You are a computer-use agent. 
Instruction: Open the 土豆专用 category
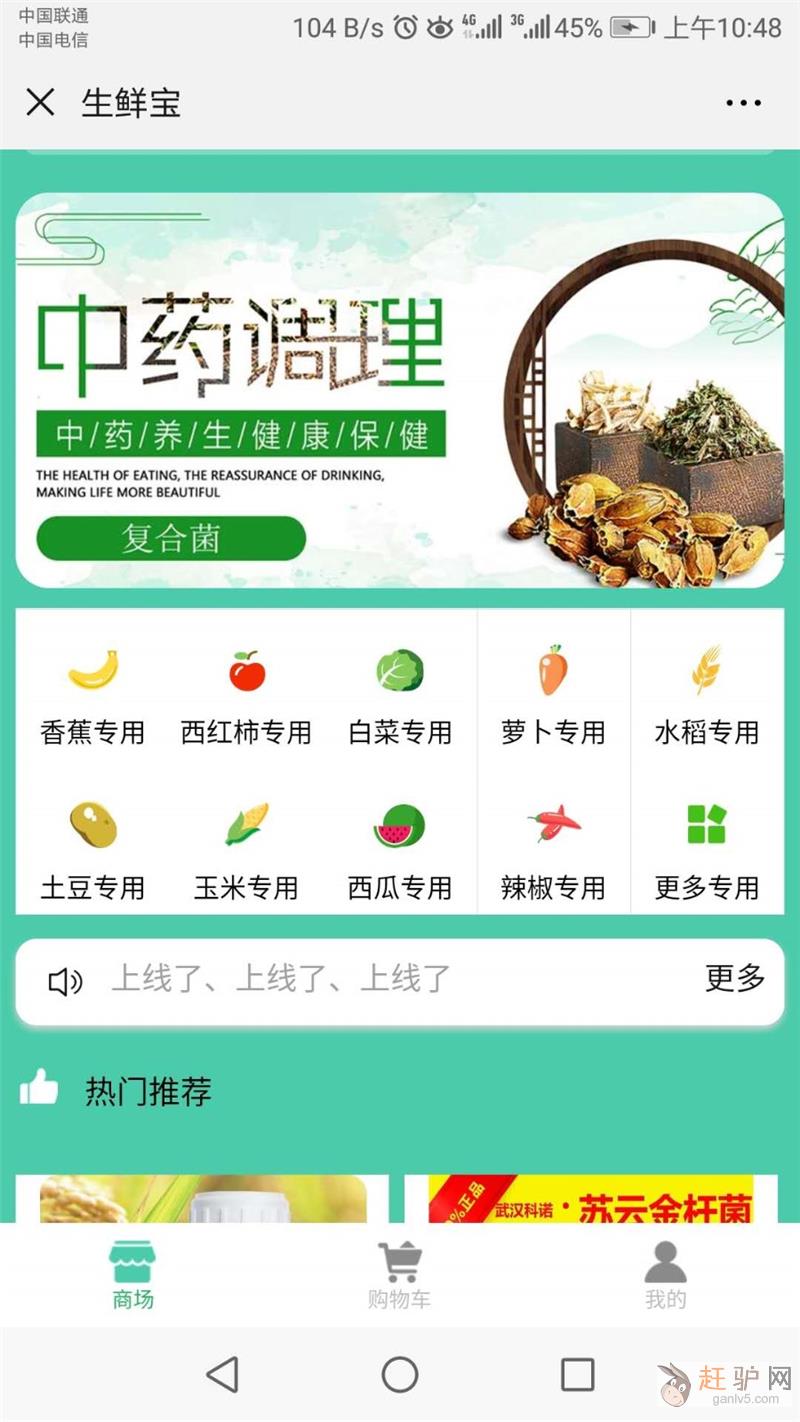[93, 850]
